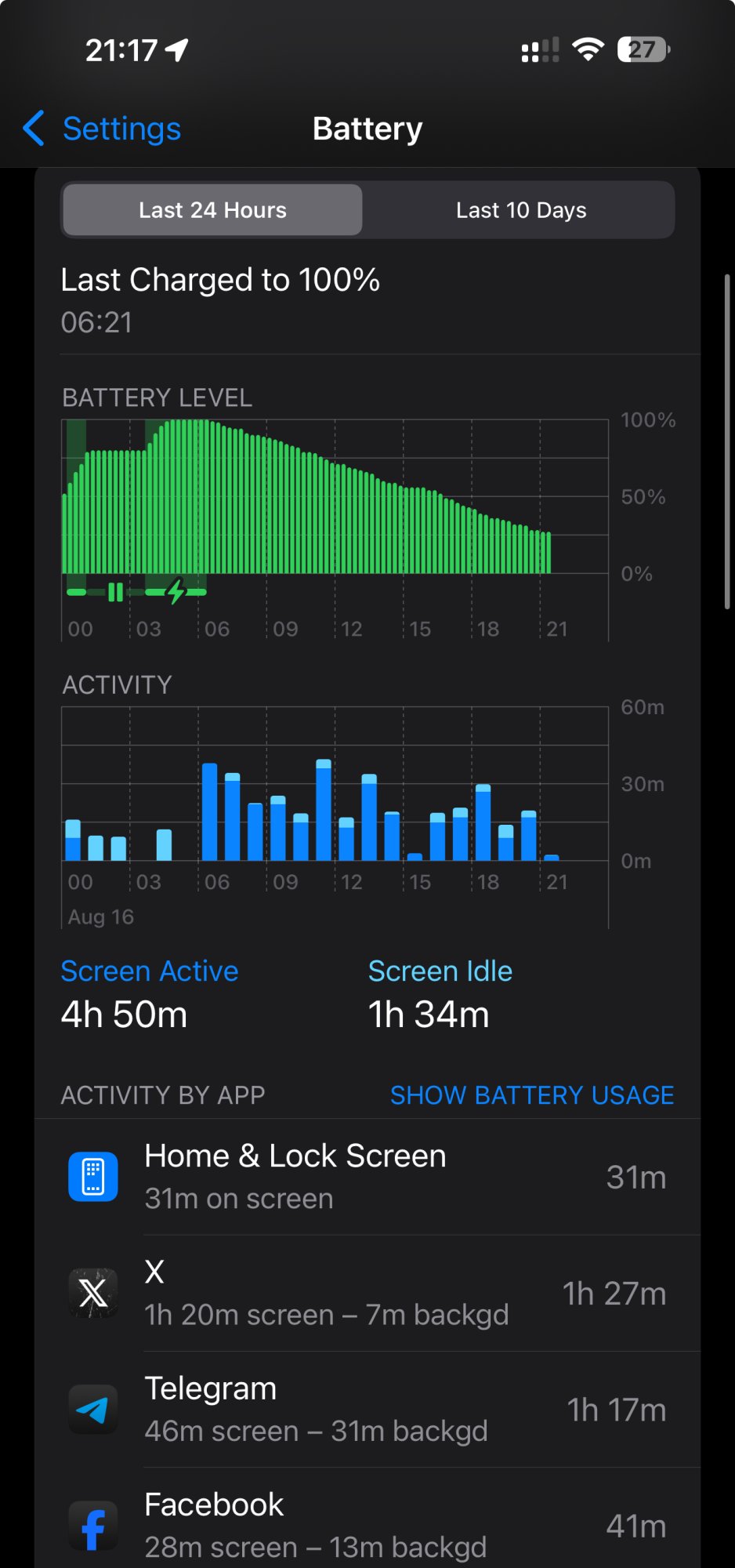Open the Home & Lock Screen row
Viewport: 735px width, 1568px height.
[x=367, y=1177]
